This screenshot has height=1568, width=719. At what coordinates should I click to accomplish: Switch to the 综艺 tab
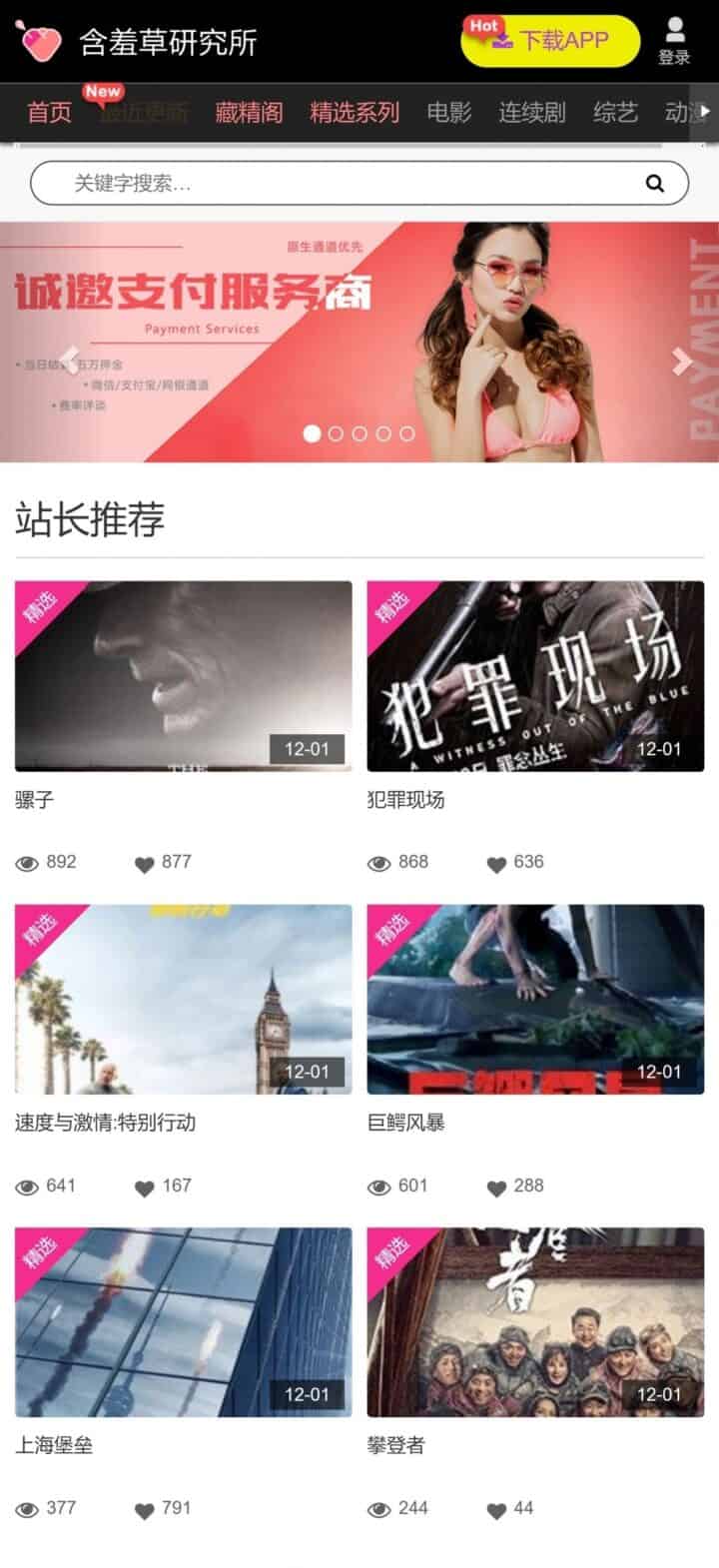click(x=614, y=113)
